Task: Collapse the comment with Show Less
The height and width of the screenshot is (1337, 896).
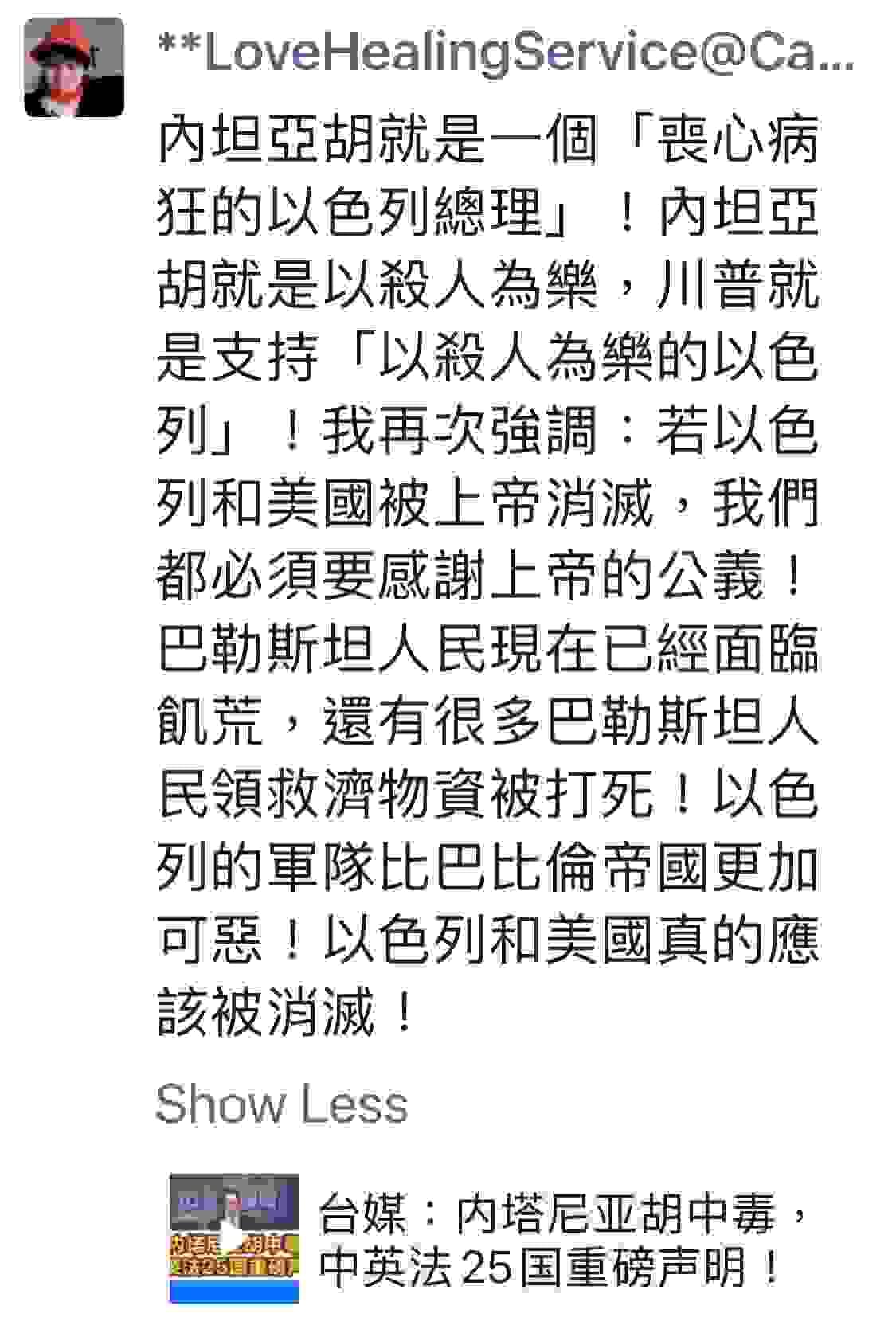Action: [x=281, y=1104]
